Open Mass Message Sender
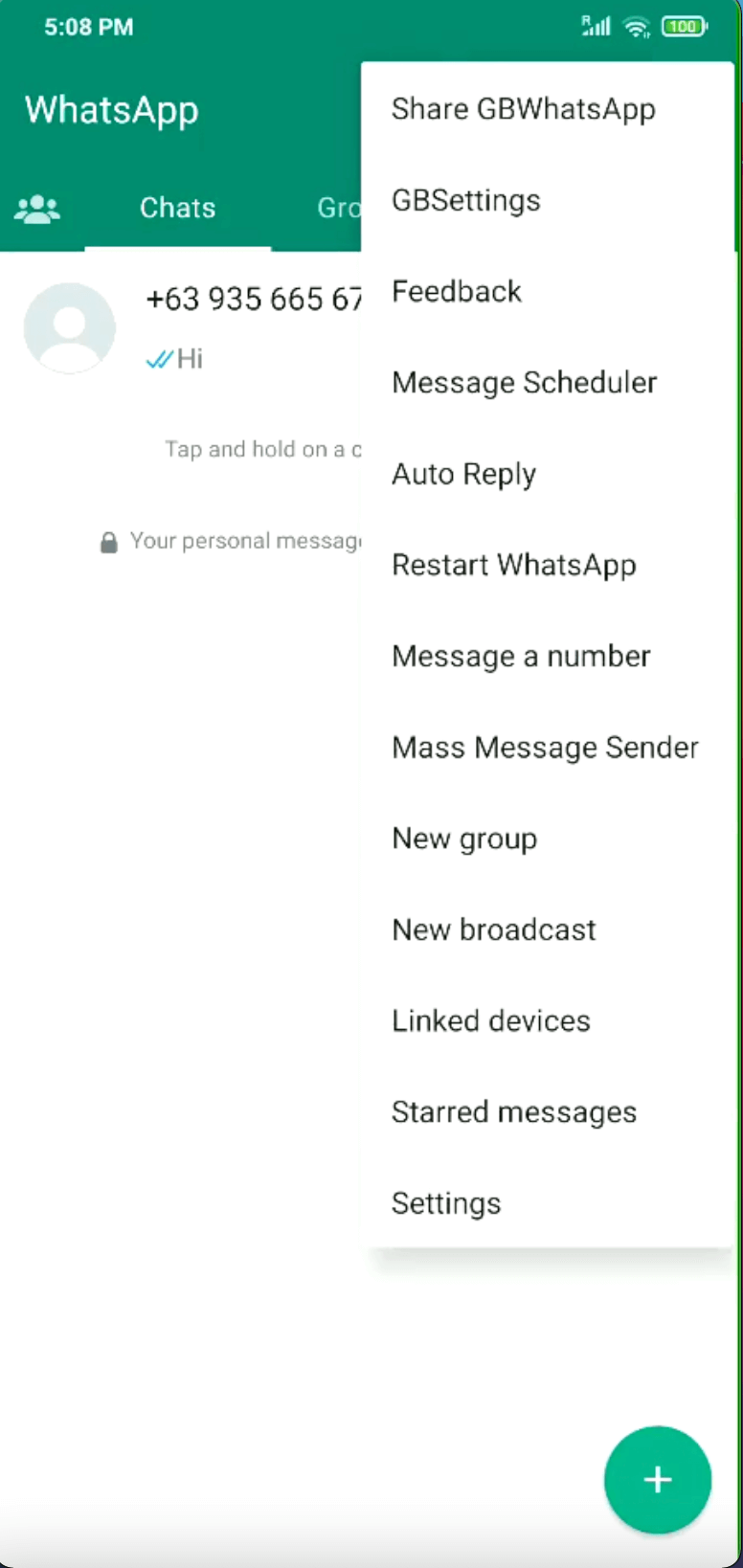This screenshot has width=743, height=1568. [x=545, y=748]
